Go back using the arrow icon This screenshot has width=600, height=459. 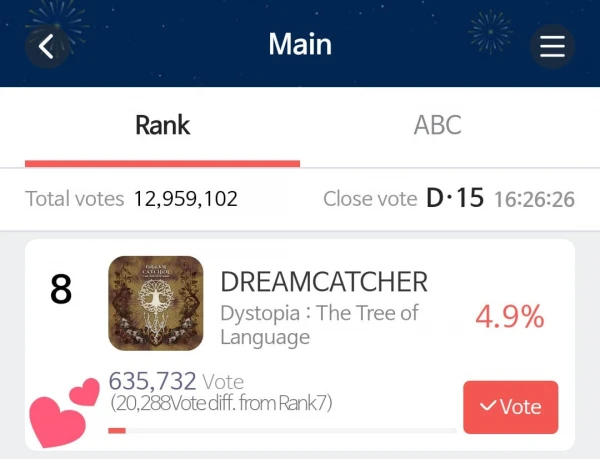pyautogui.click(x=46, y=46)
